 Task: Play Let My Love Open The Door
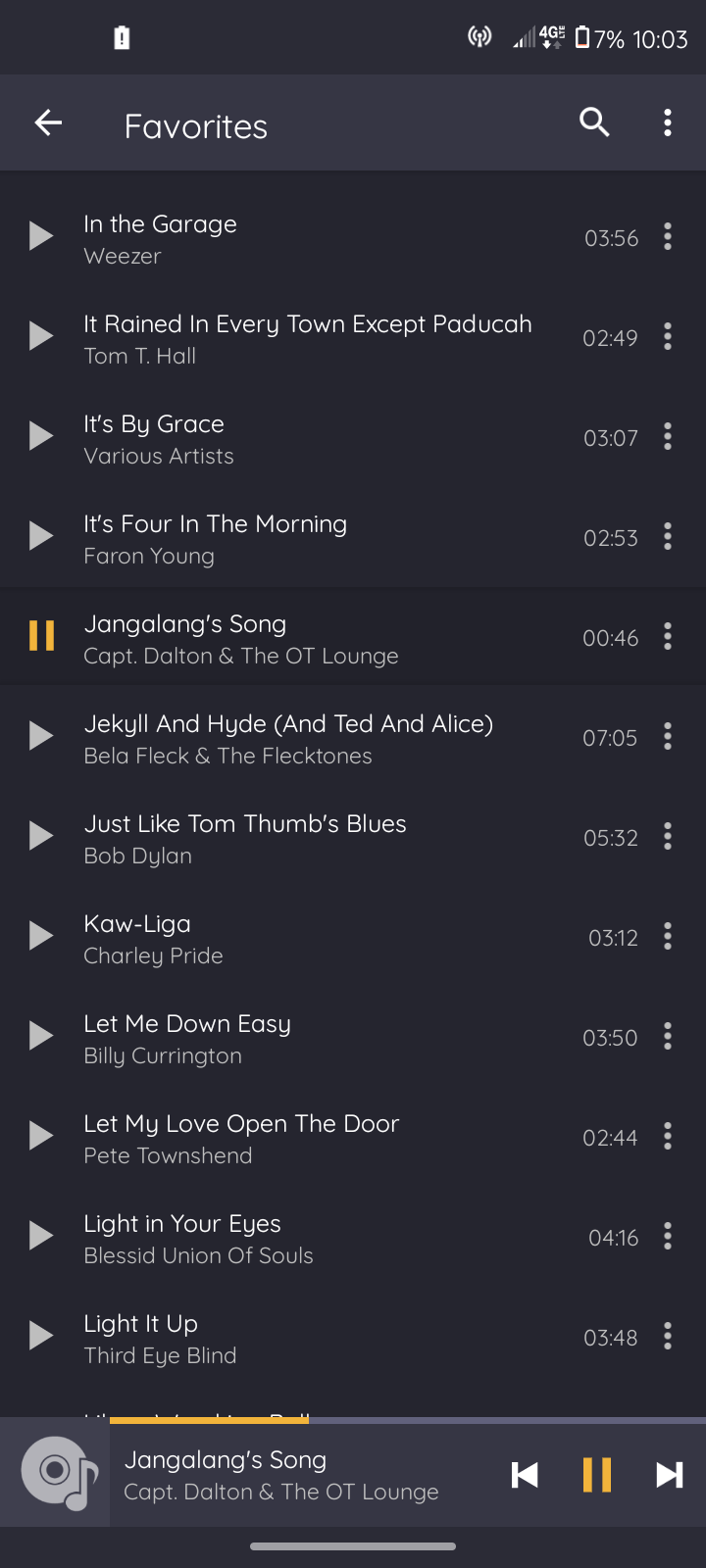pyautogui.click(x=41, y=1136)
